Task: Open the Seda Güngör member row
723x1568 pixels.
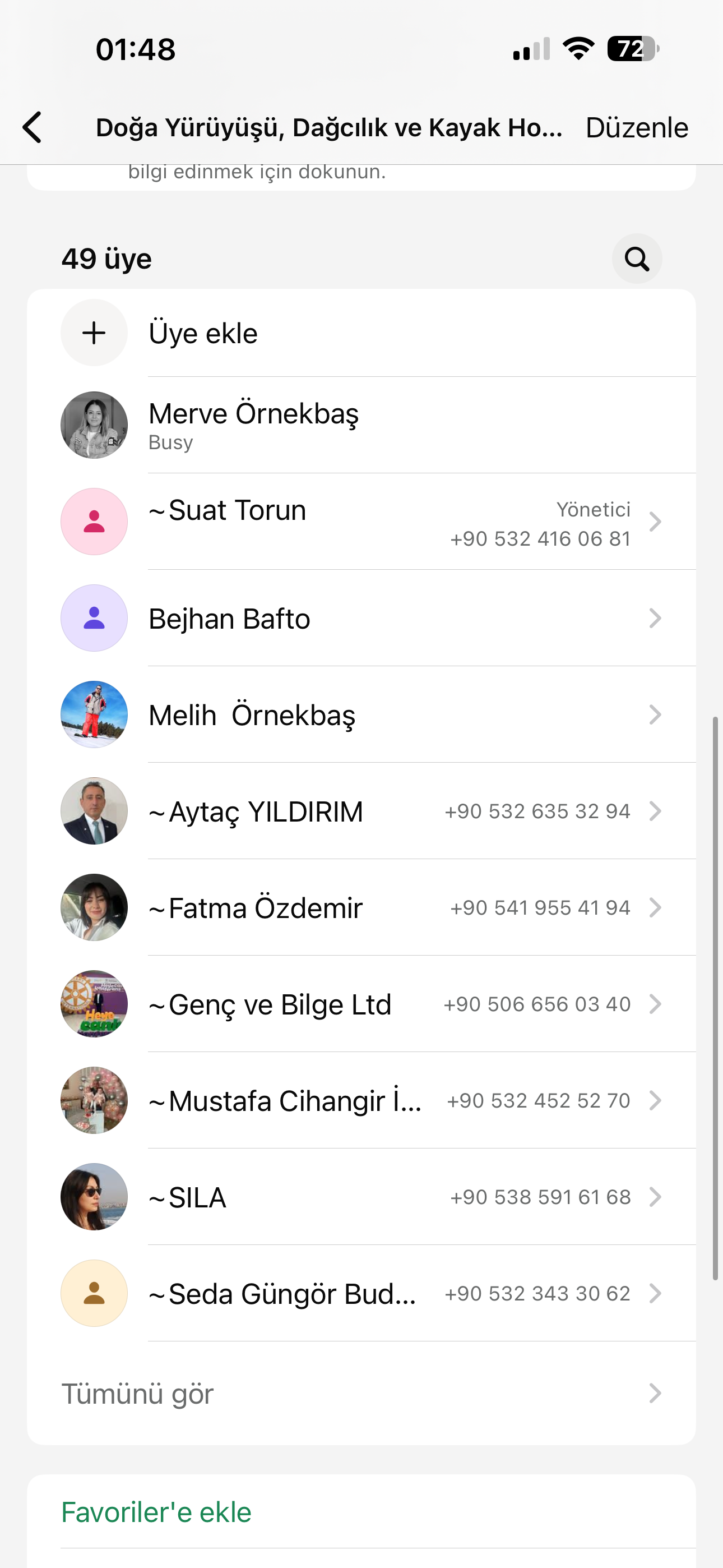Action: [x=361, y=1293]
